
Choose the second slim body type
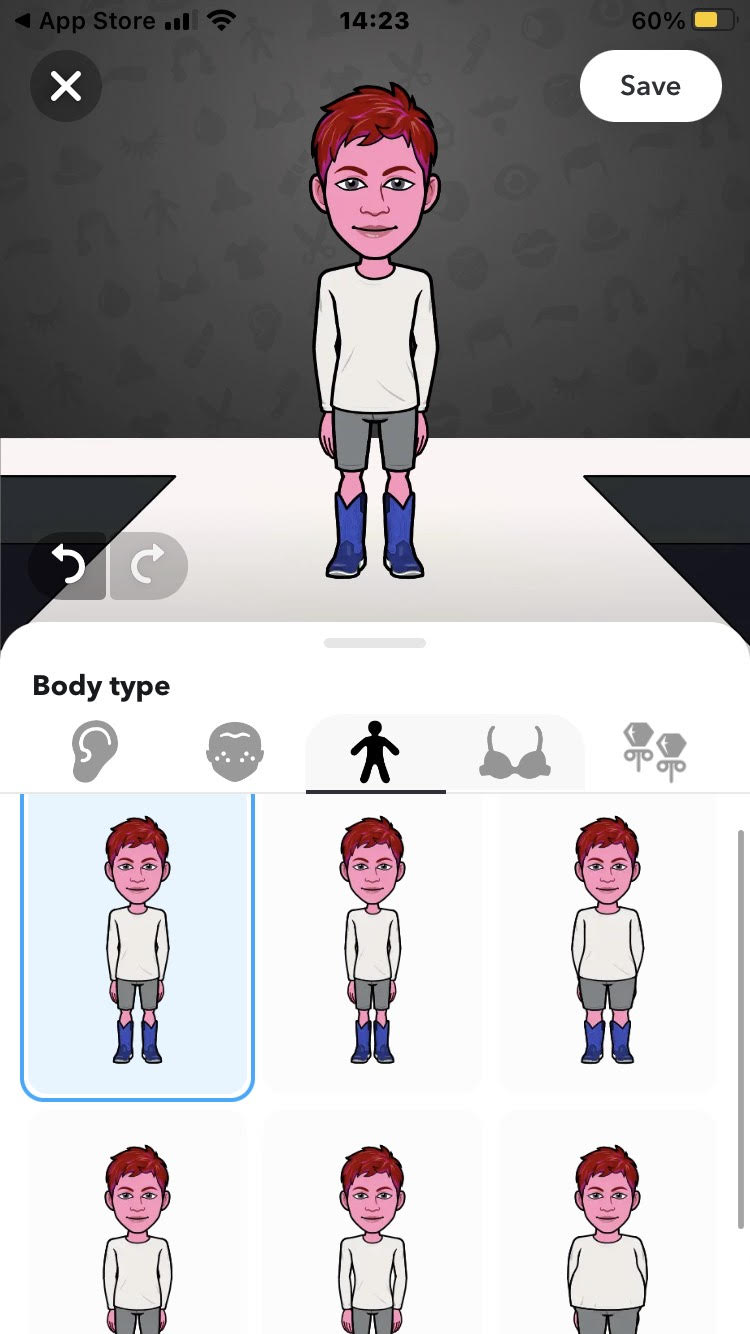pos(373,945)
